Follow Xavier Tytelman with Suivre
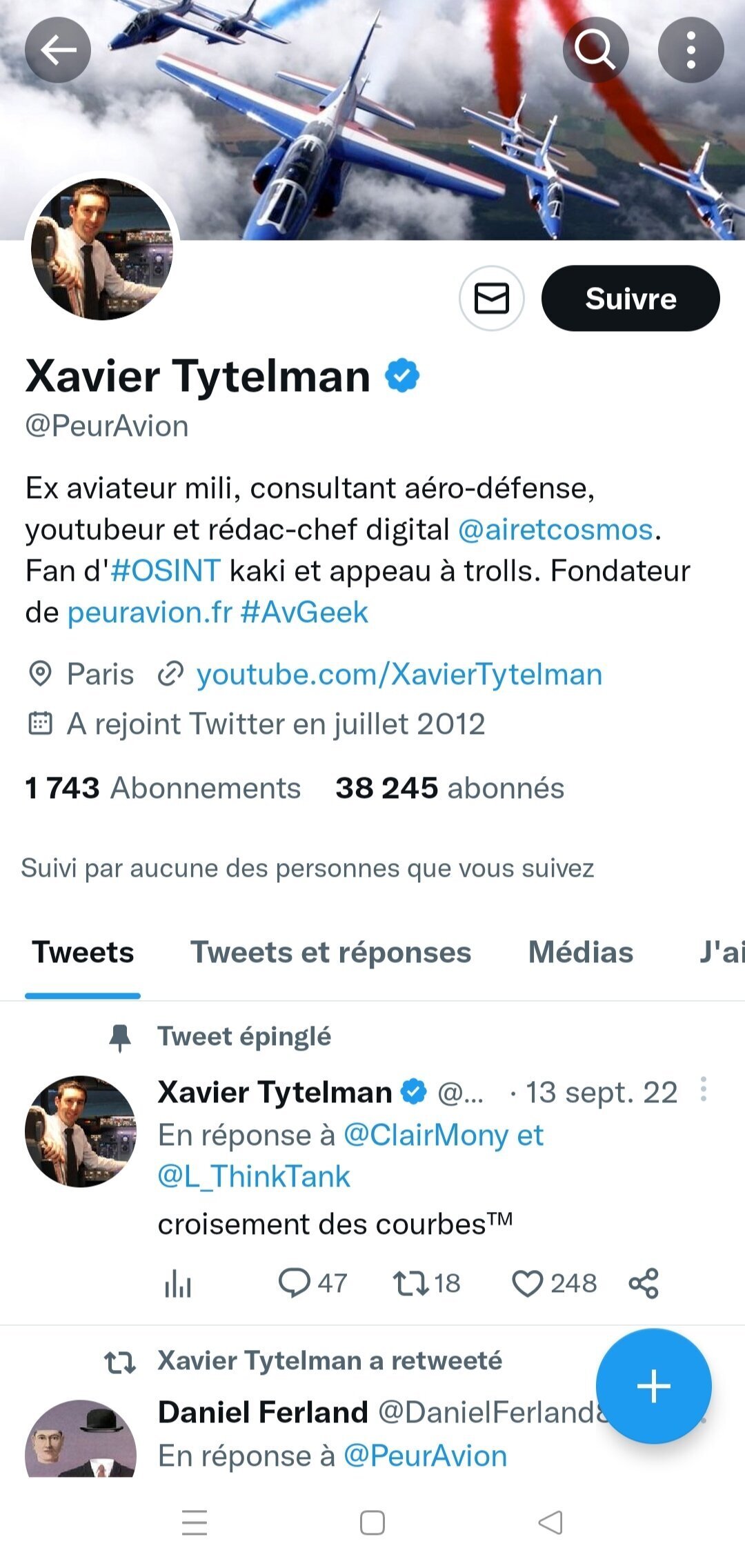The image size is (745, 1568). click(630, 299)
